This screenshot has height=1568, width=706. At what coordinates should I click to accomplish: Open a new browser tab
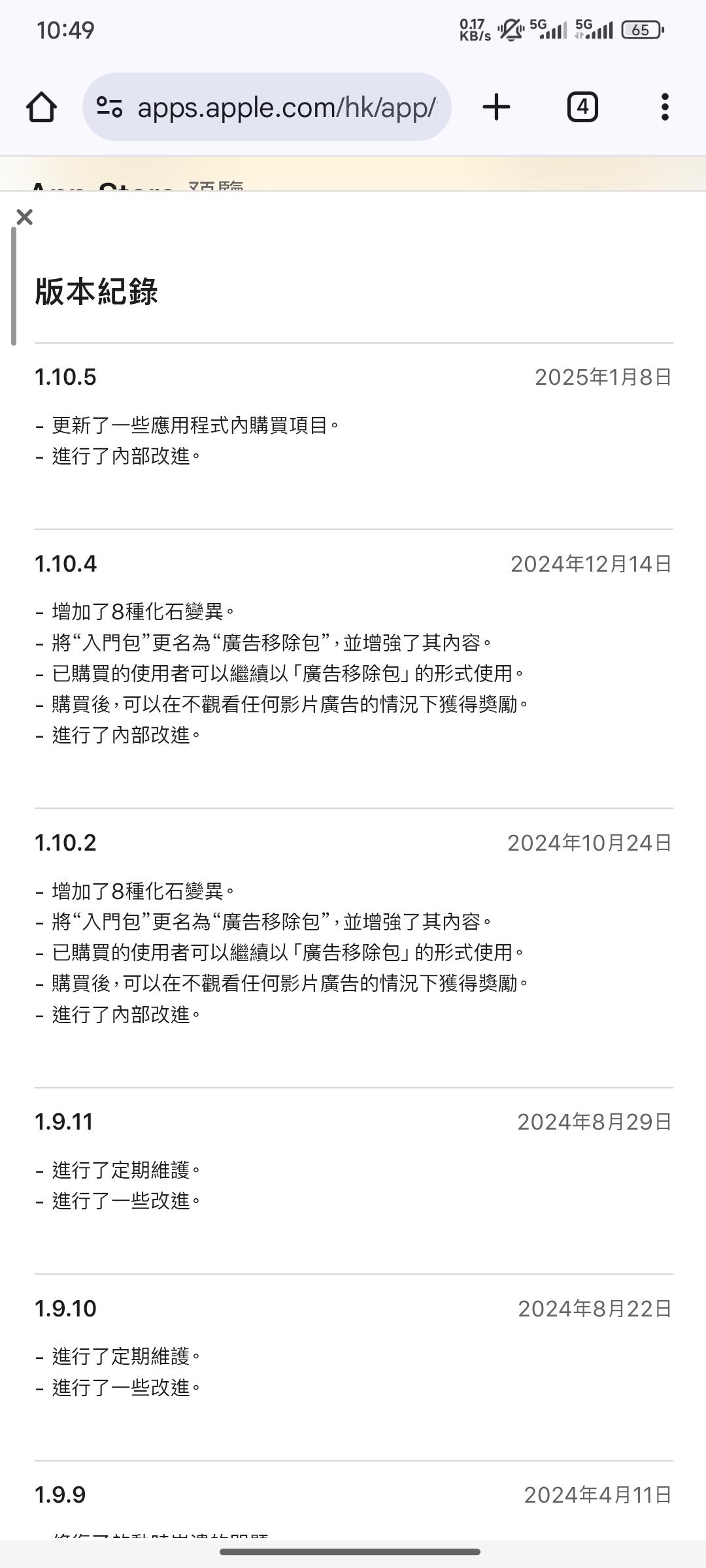(x=496, y=107)
